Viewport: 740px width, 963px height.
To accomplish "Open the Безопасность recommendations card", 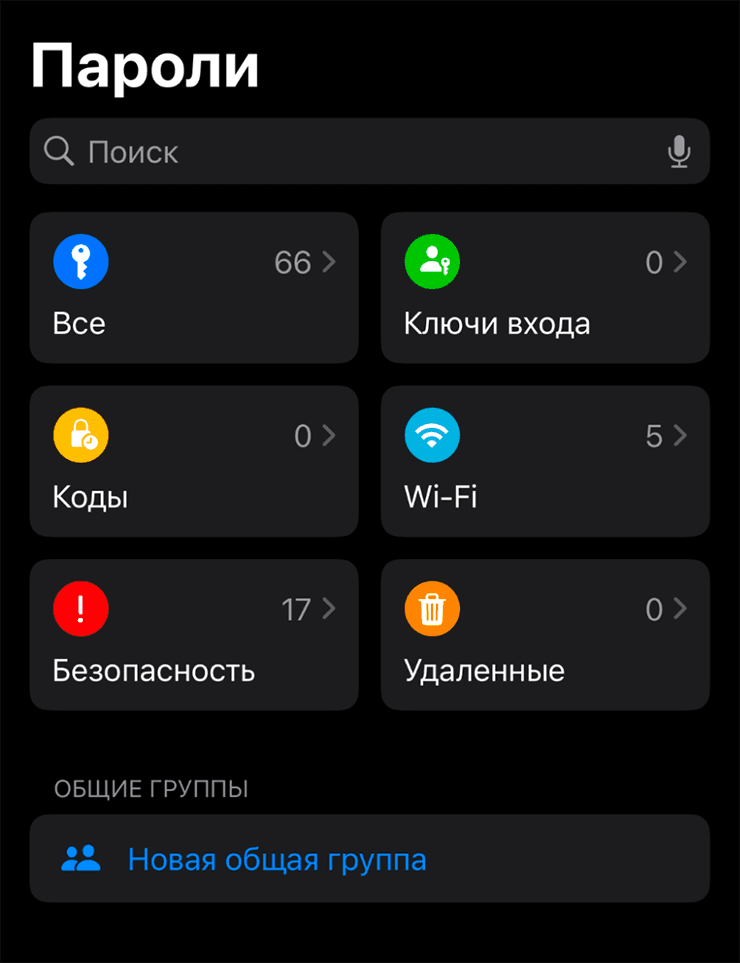I will [194, 634].
